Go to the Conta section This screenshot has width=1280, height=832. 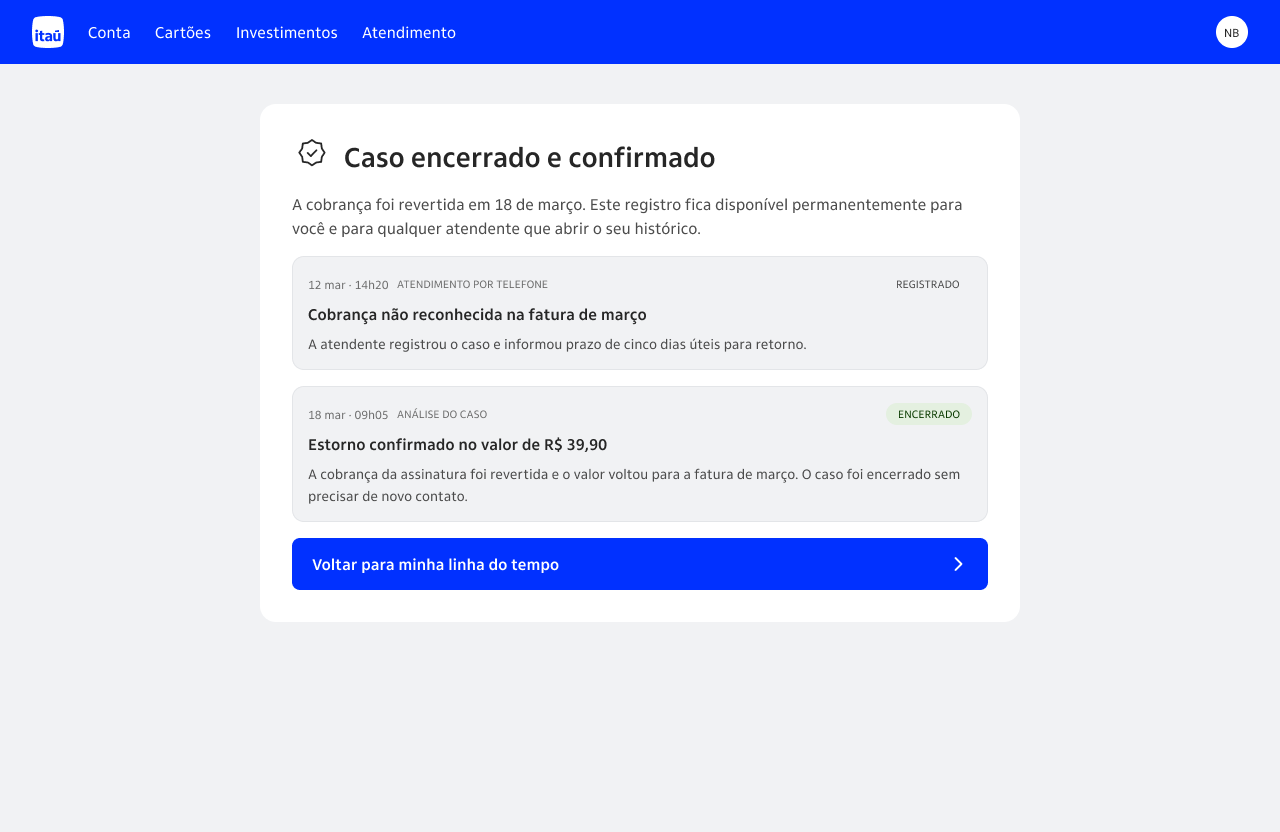109,32
